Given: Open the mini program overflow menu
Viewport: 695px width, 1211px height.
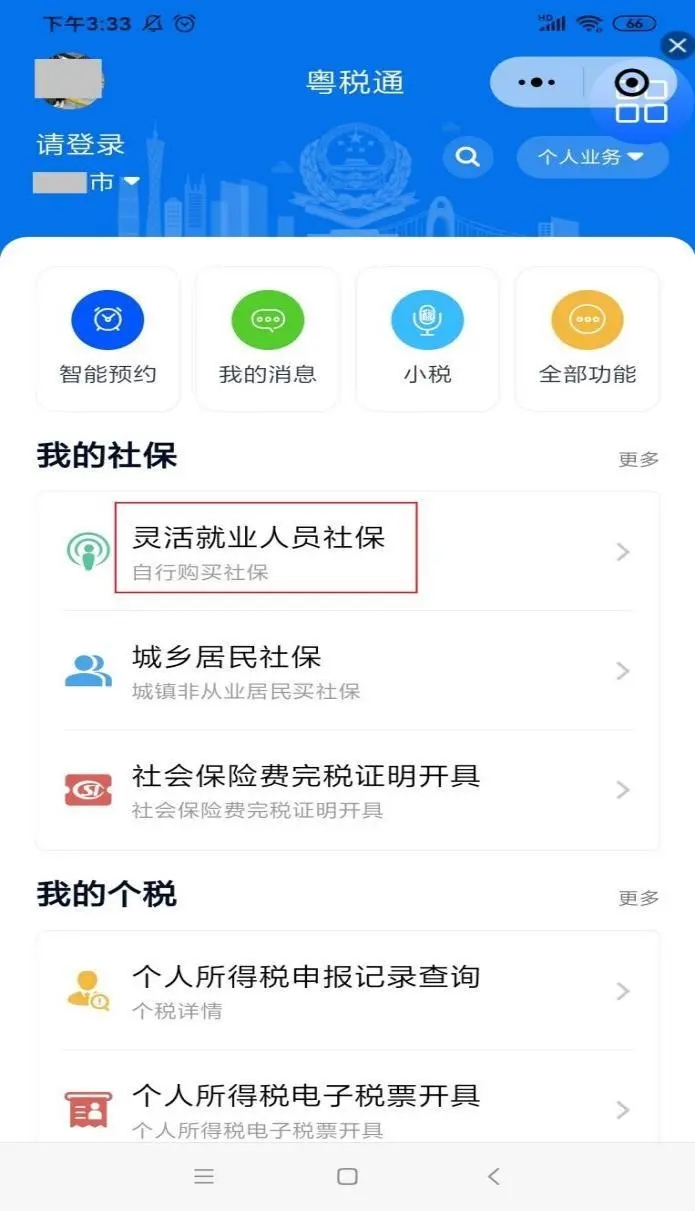Looking at the screenshot, I should point(536,83).
